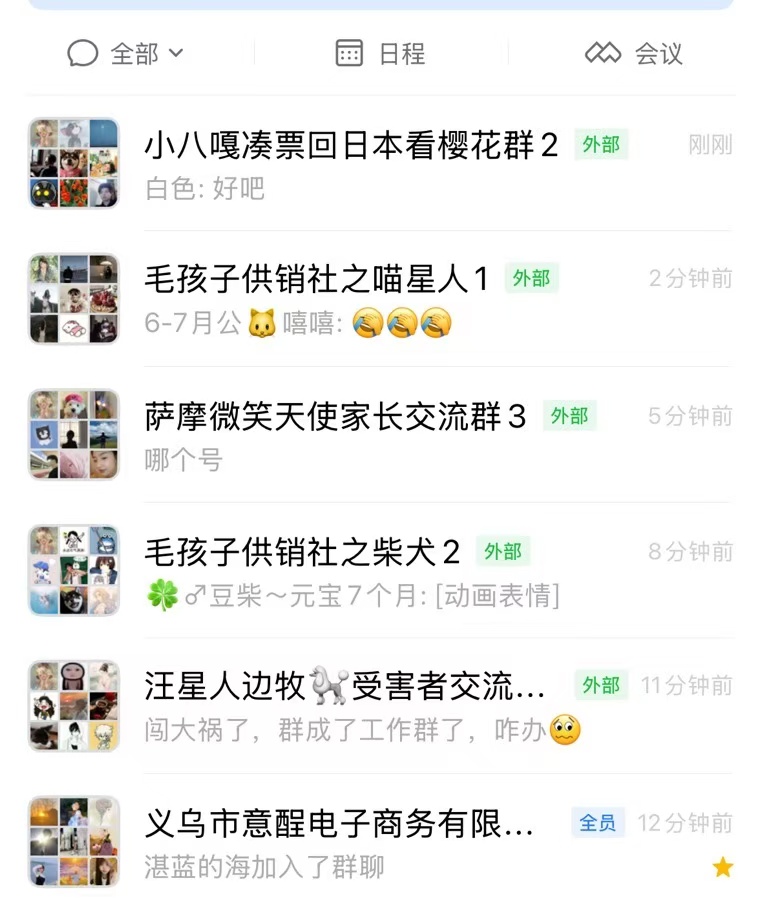
Task: Select the message preview 白色: 好吧
Action: pyautogui.click(x=204, y=190)
